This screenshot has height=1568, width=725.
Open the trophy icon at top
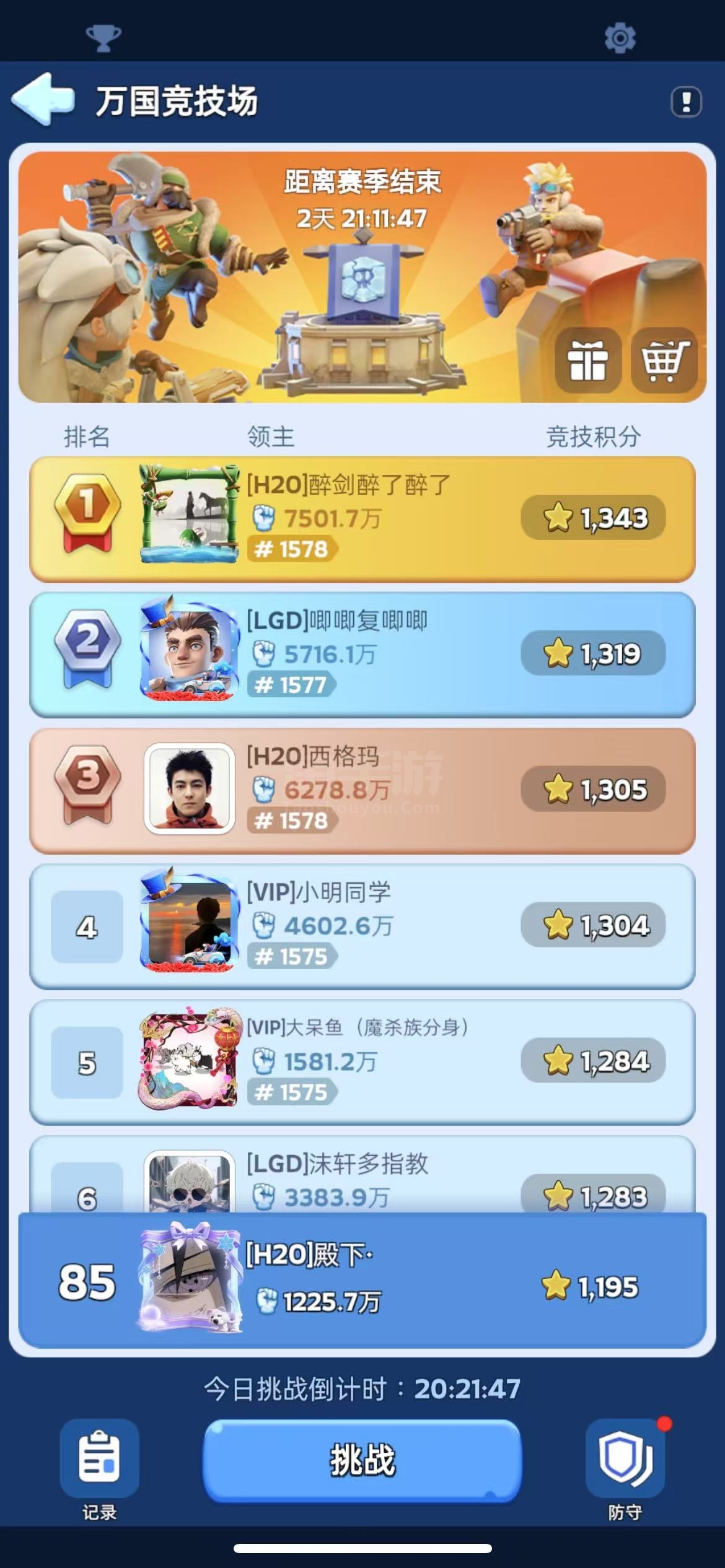[103, 38]
